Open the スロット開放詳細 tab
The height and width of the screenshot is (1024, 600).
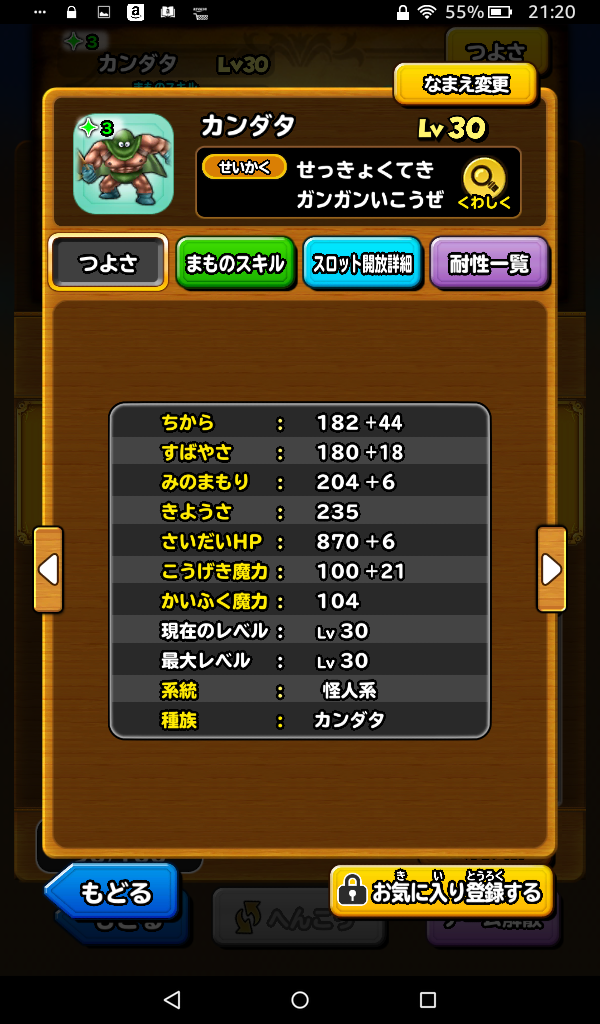362,264
